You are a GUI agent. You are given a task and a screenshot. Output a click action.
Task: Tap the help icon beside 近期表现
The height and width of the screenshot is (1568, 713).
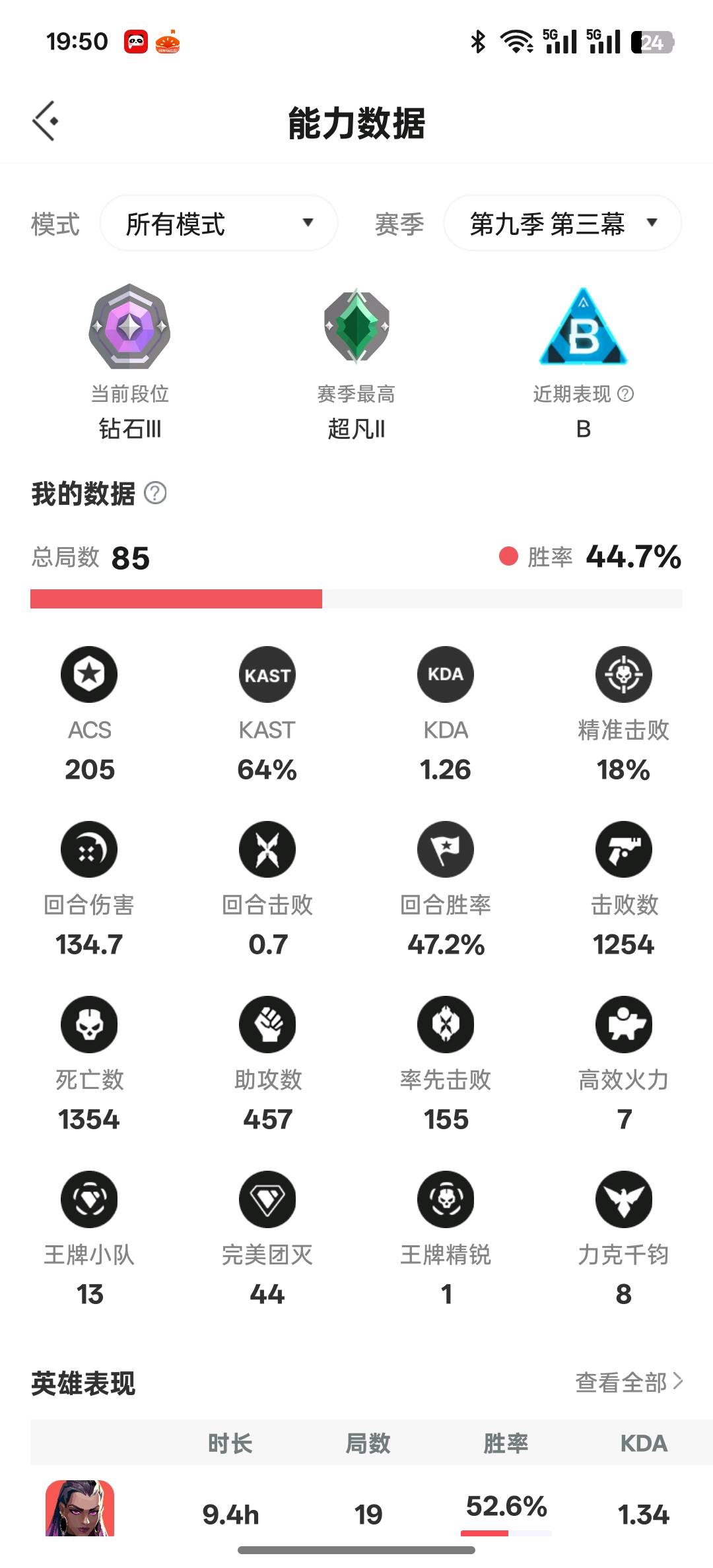625,394
